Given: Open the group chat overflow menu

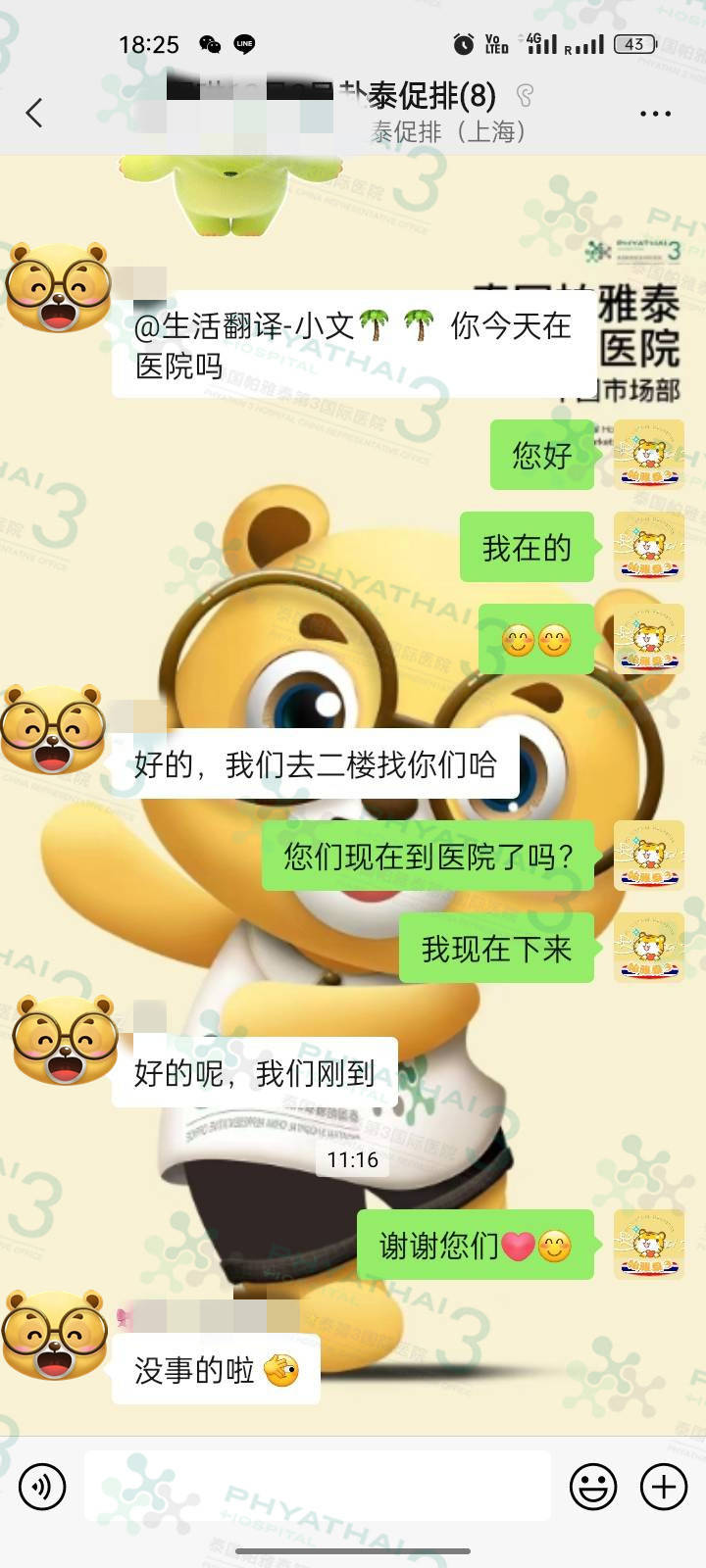Looking at the screenshot, I should (655, 114).
